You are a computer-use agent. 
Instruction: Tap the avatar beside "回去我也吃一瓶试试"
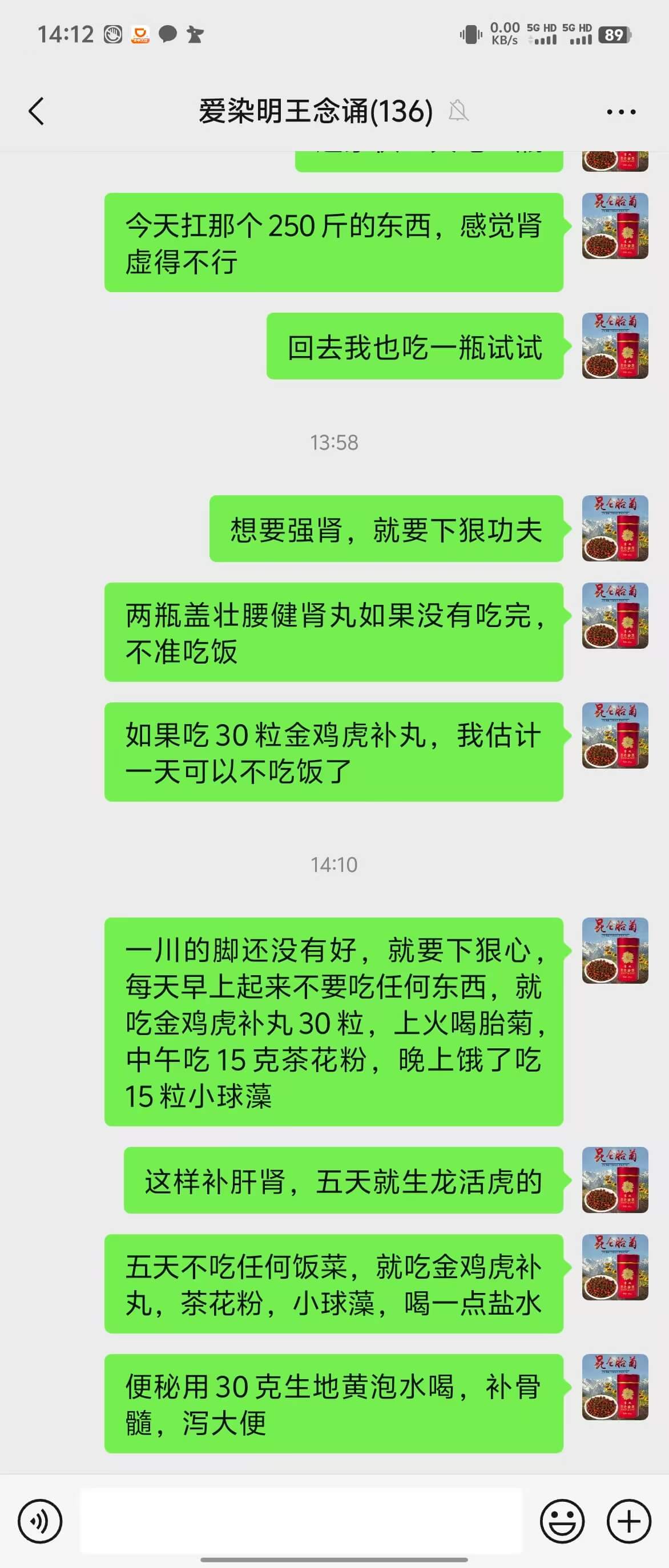615,346
